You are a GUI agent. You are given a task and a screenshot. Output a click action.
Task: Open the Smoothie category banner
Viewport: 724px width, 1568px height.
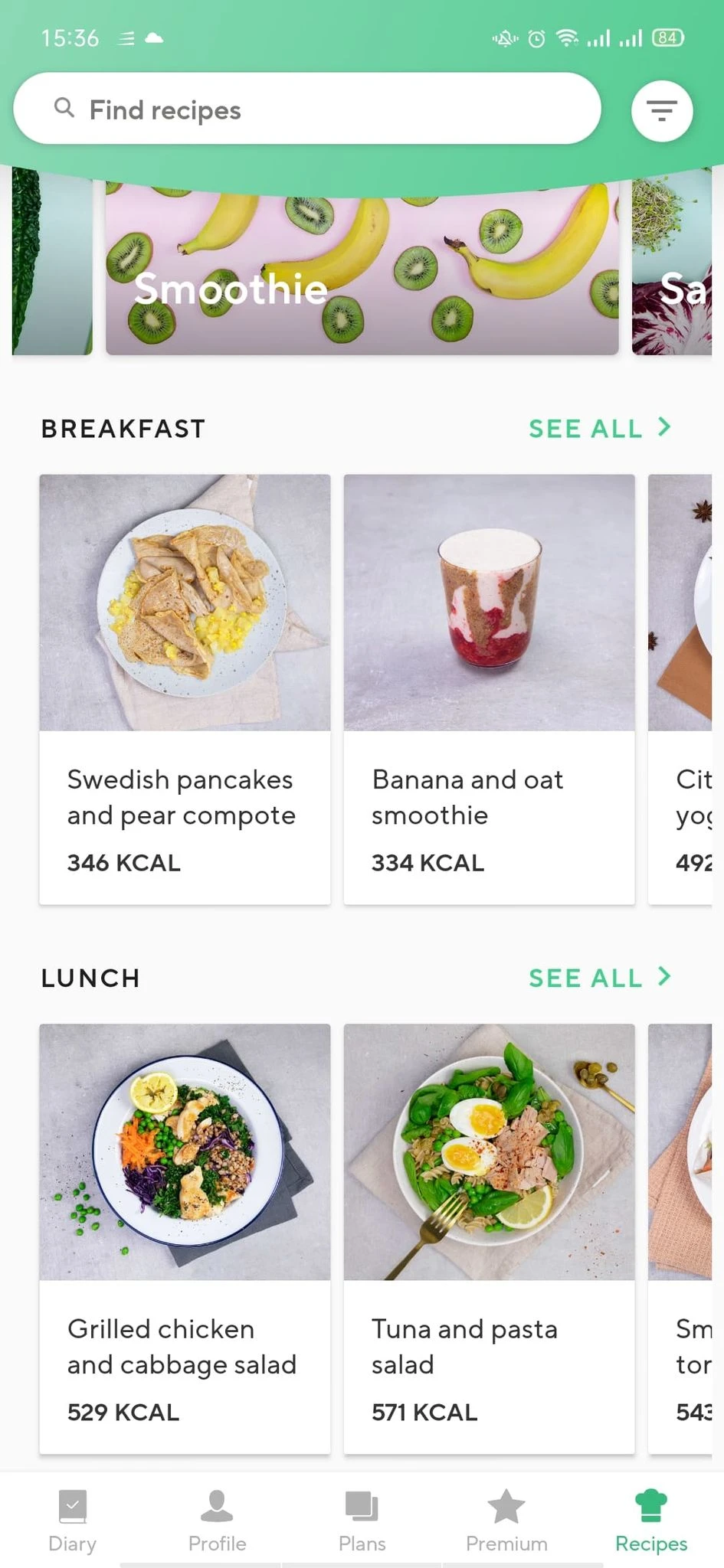pos(362,276)
